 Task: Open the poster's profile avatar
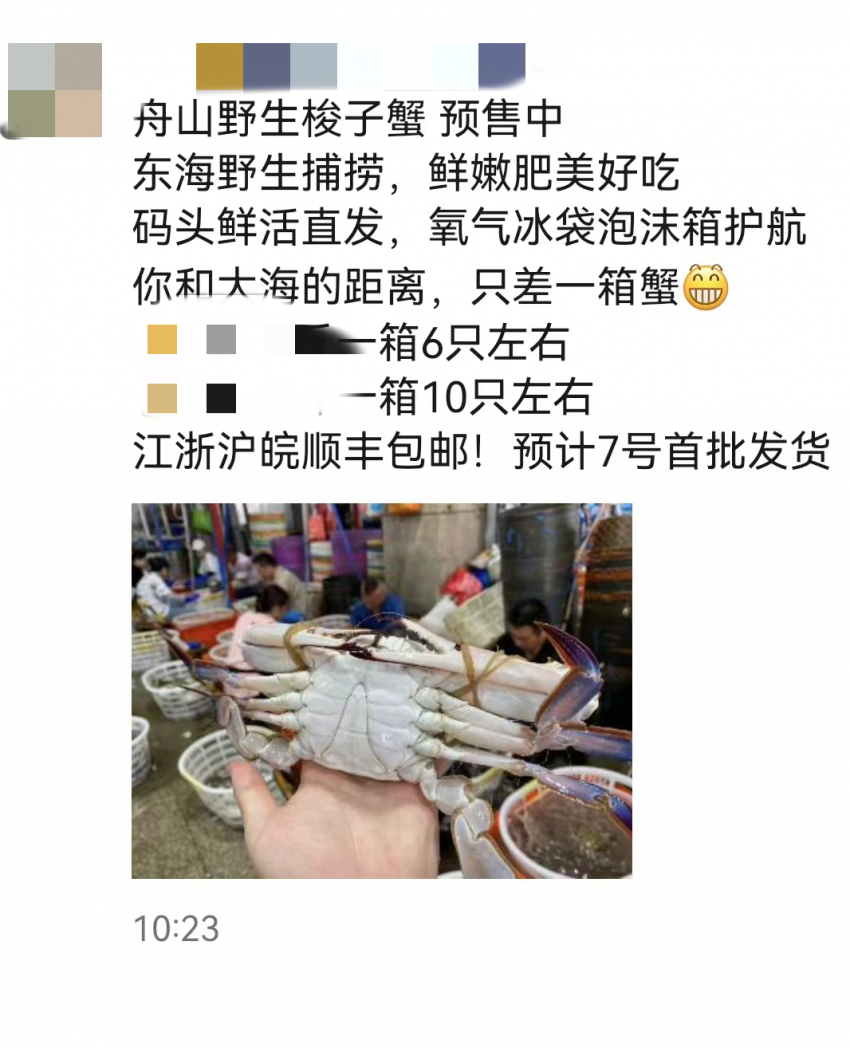(x=55, y=90)
